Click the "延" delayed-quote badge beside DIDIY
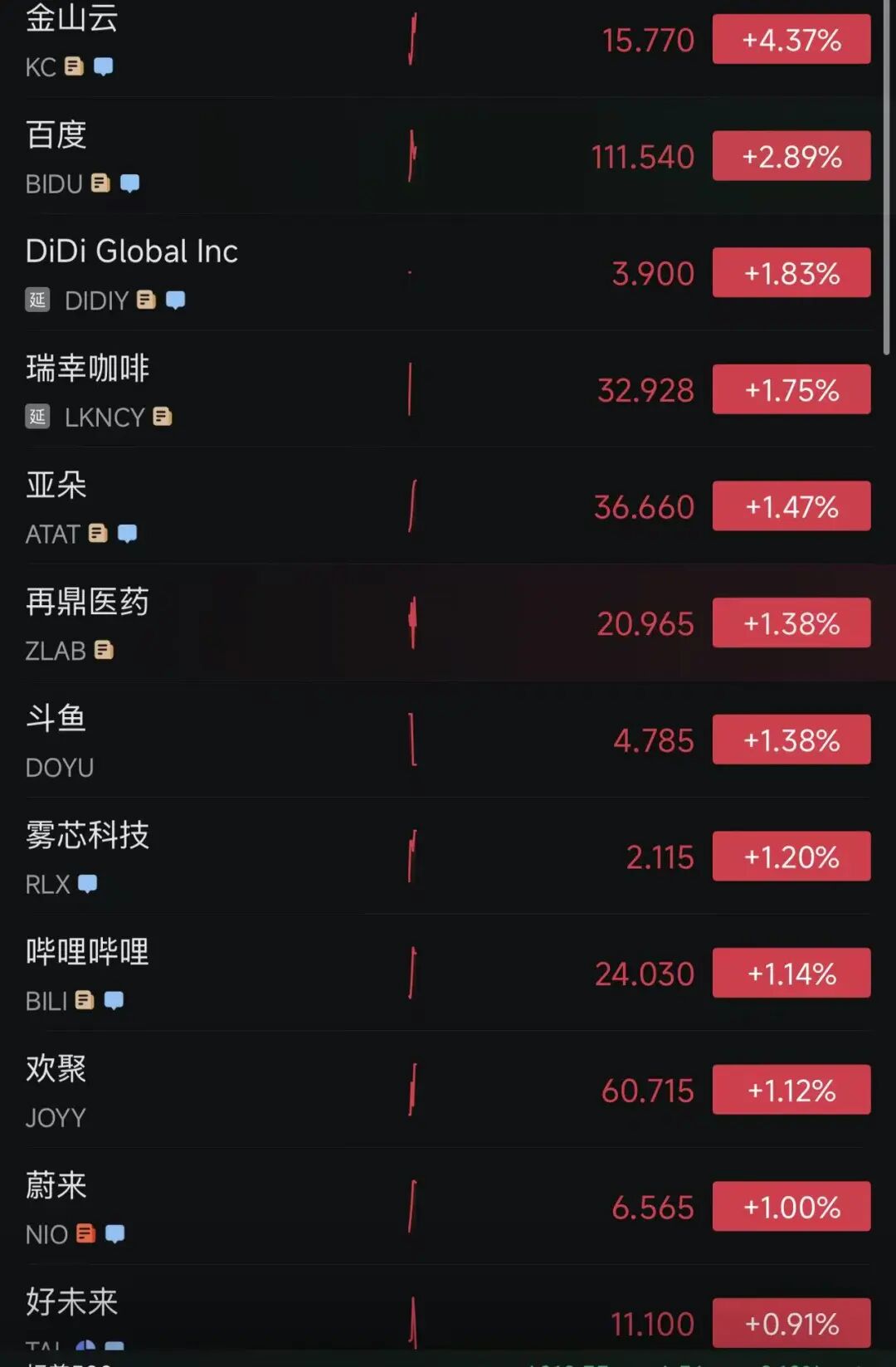896x1367 pixels. click(x=38, y=300)
